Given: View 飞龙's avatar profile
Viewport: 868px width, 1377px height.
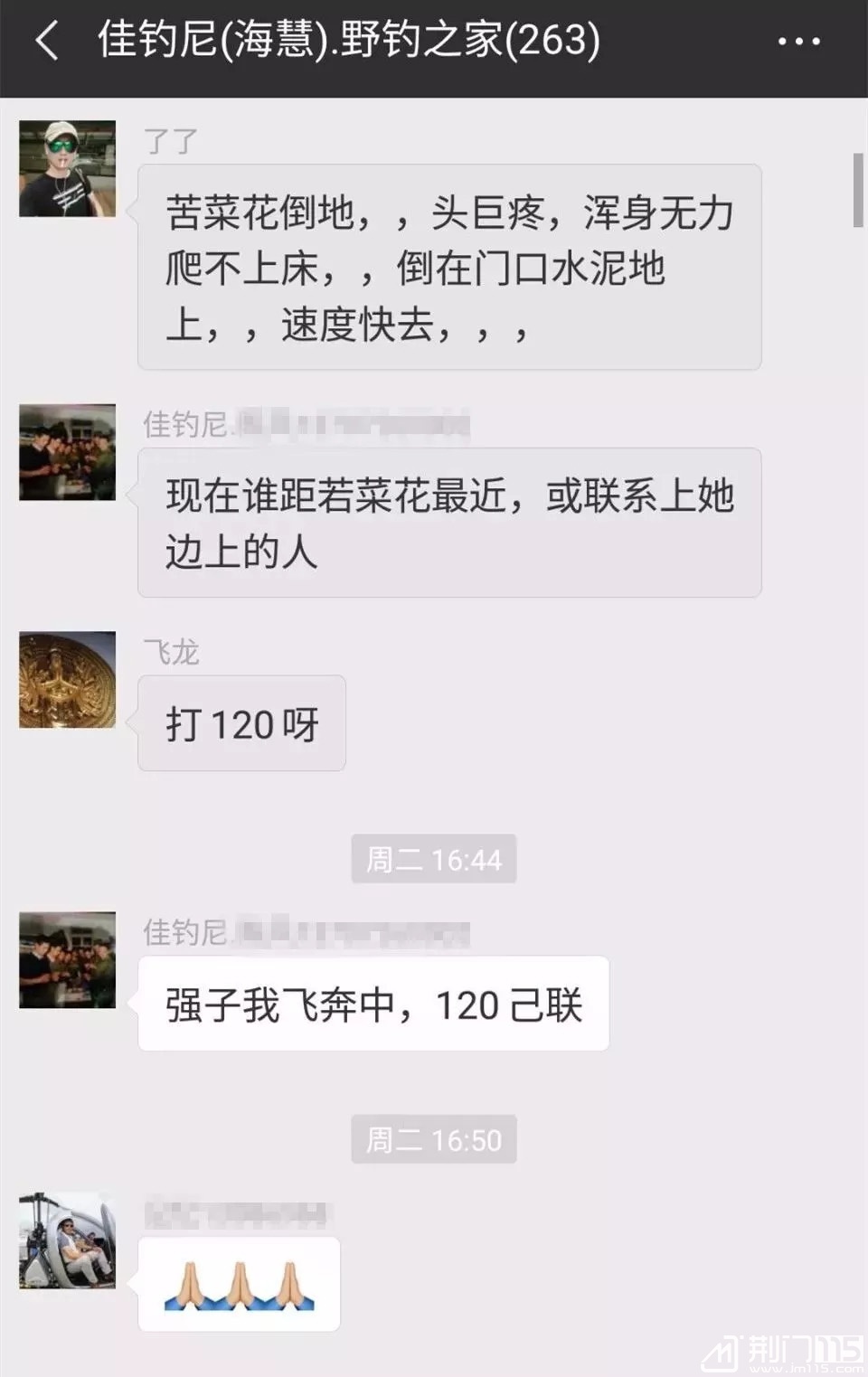Looking at the screenshot, I should pos(68,680).
